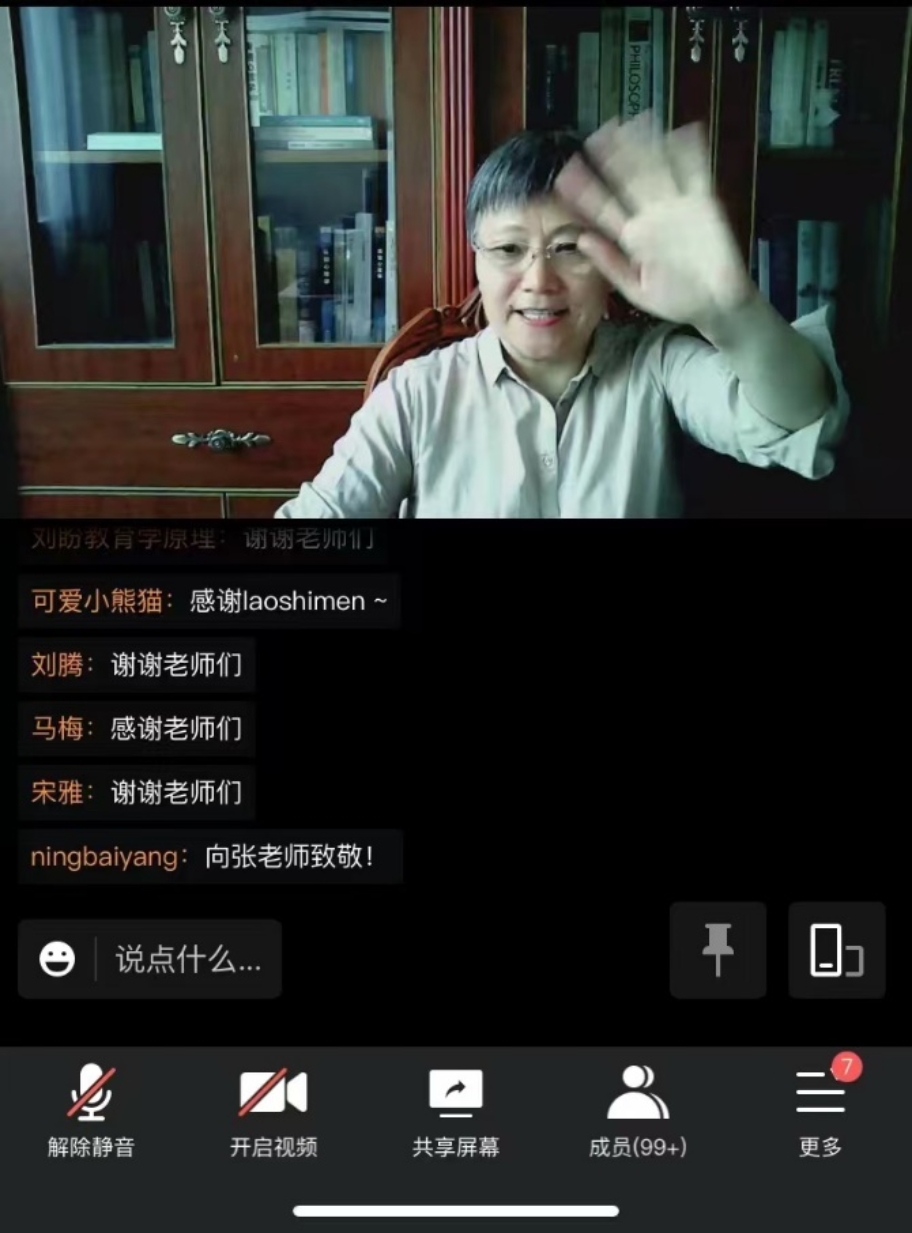Screen dimensions: 912x1233
Task: Tap the pin icon button
Action: pos(717,950)
